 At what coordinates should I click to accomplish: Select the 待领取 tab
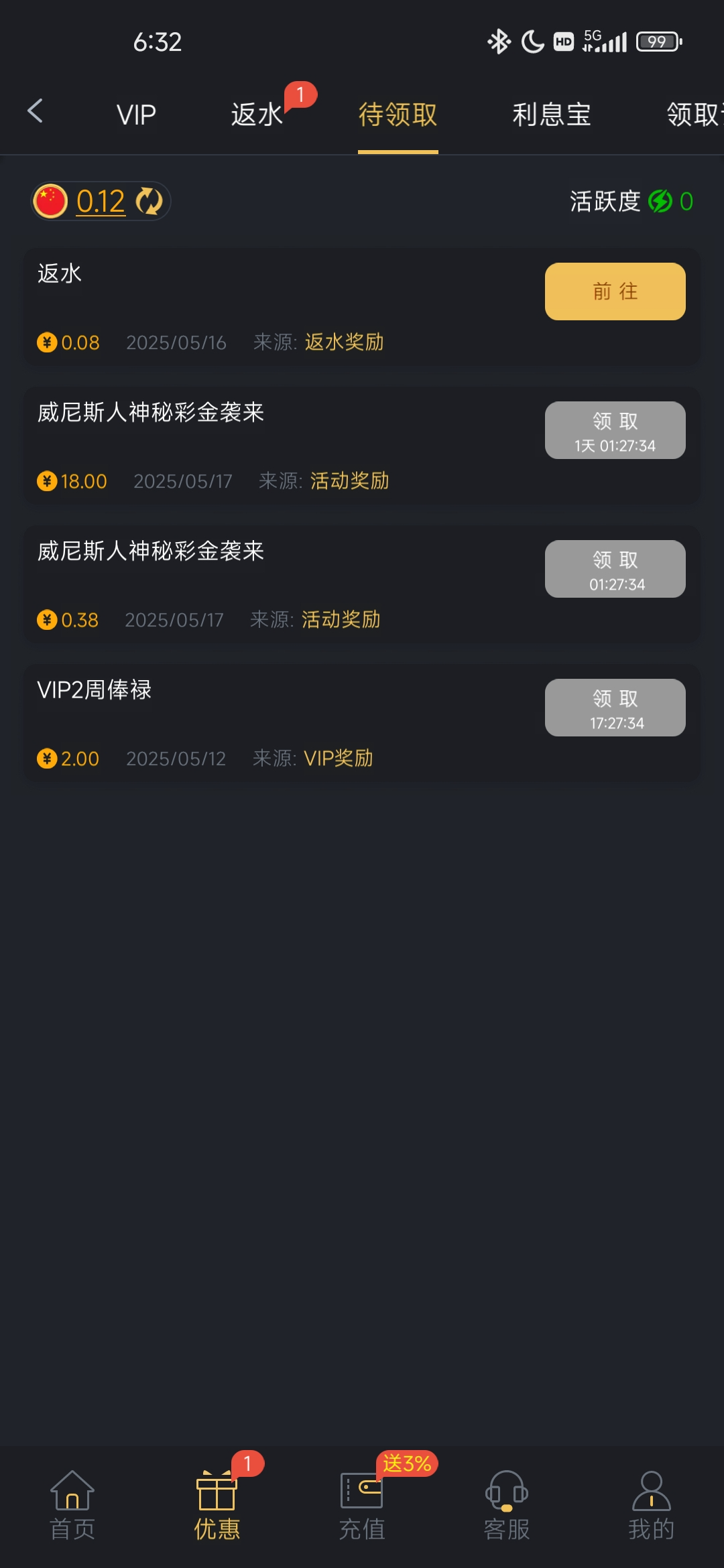point(398,115)
